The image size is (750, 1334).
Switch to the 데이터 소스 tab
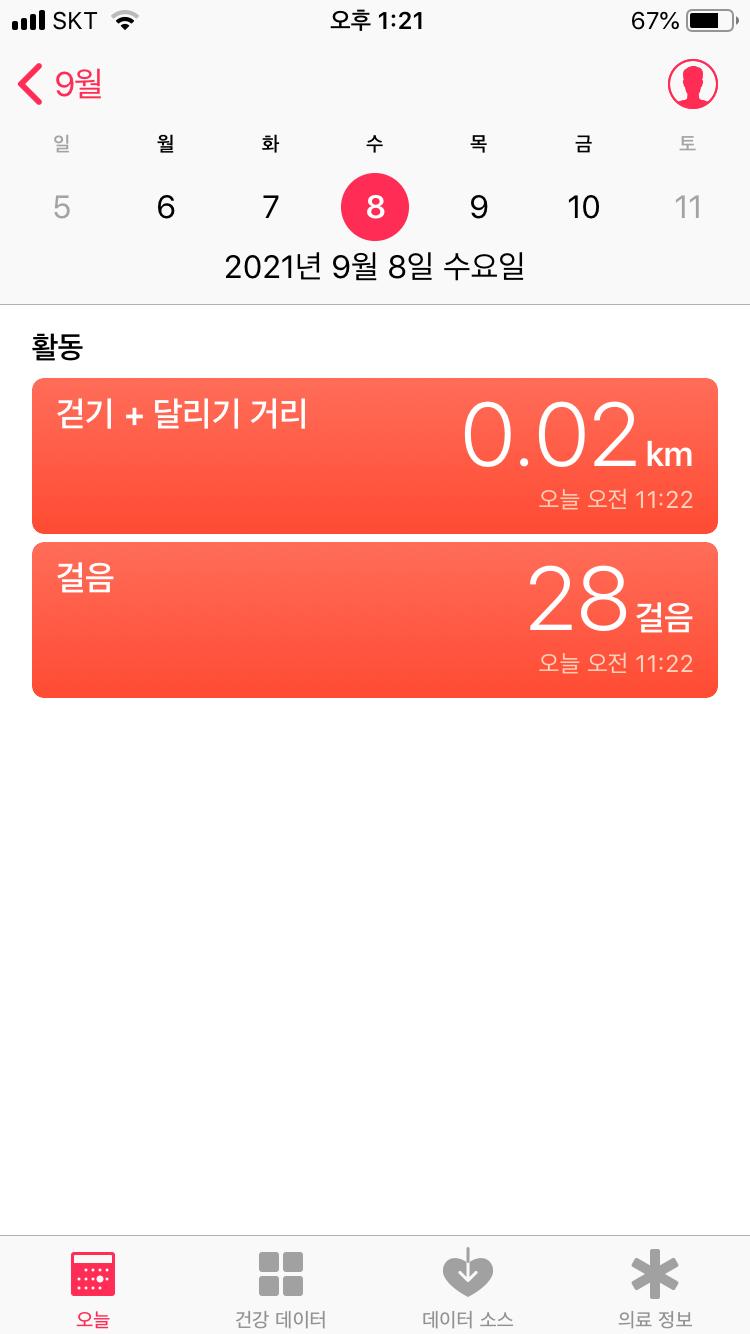coord(468,1288)
